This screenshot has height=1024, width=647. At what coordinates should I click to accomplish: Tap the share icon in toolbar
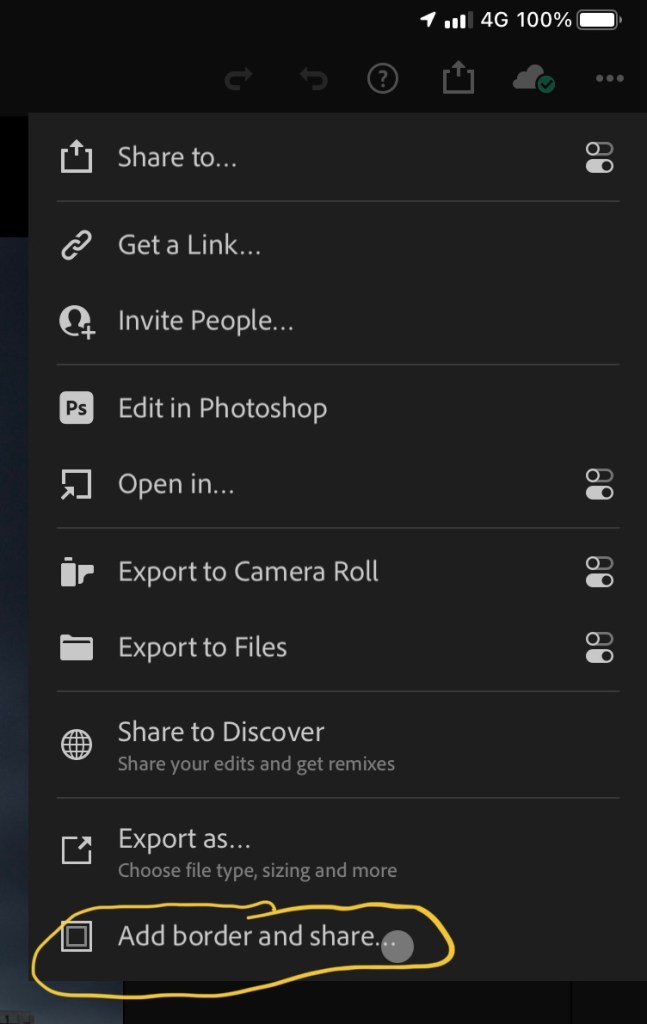click(x=458, y=80)
